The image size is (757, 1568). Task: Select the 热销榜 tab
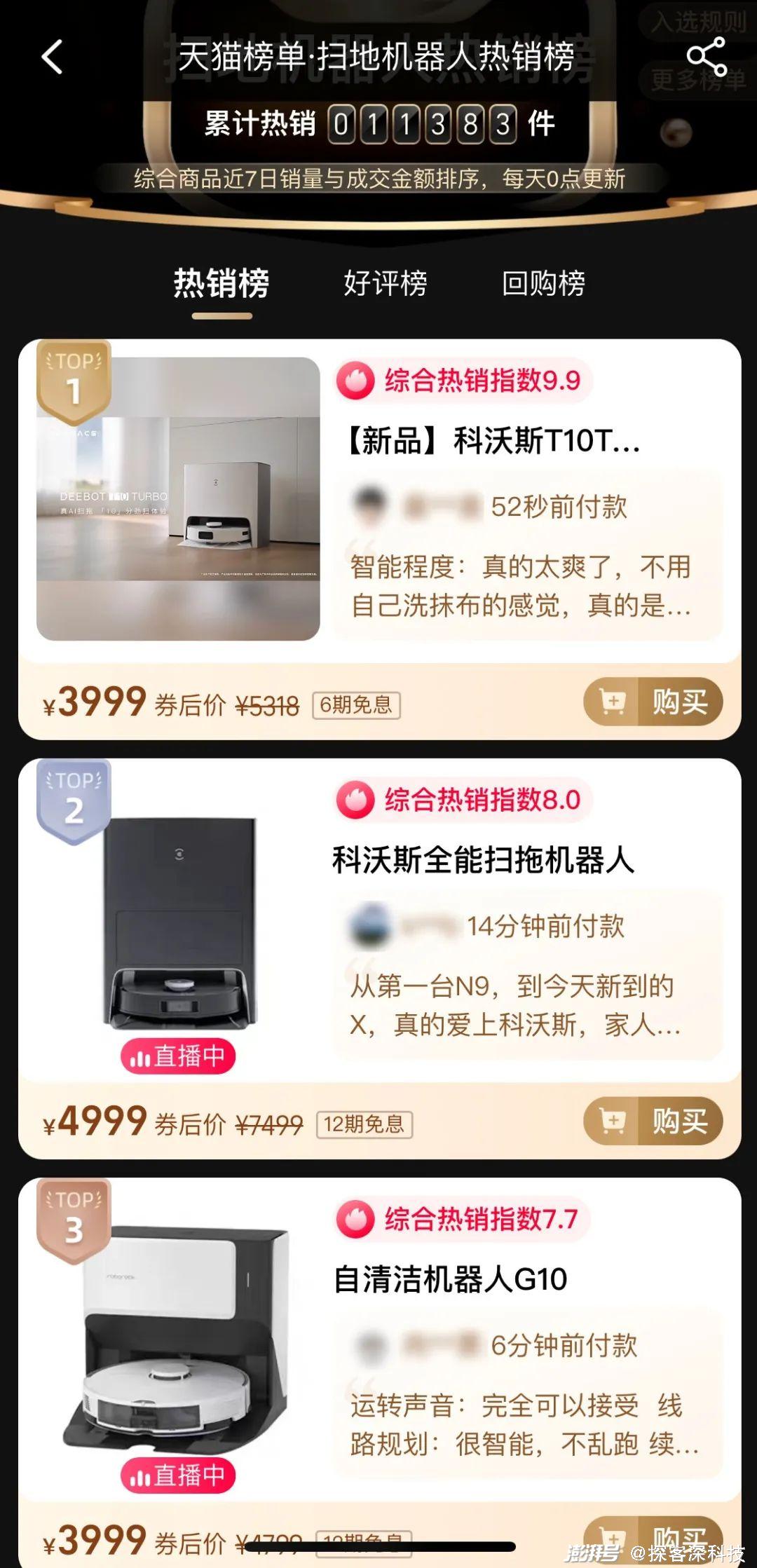221,284
